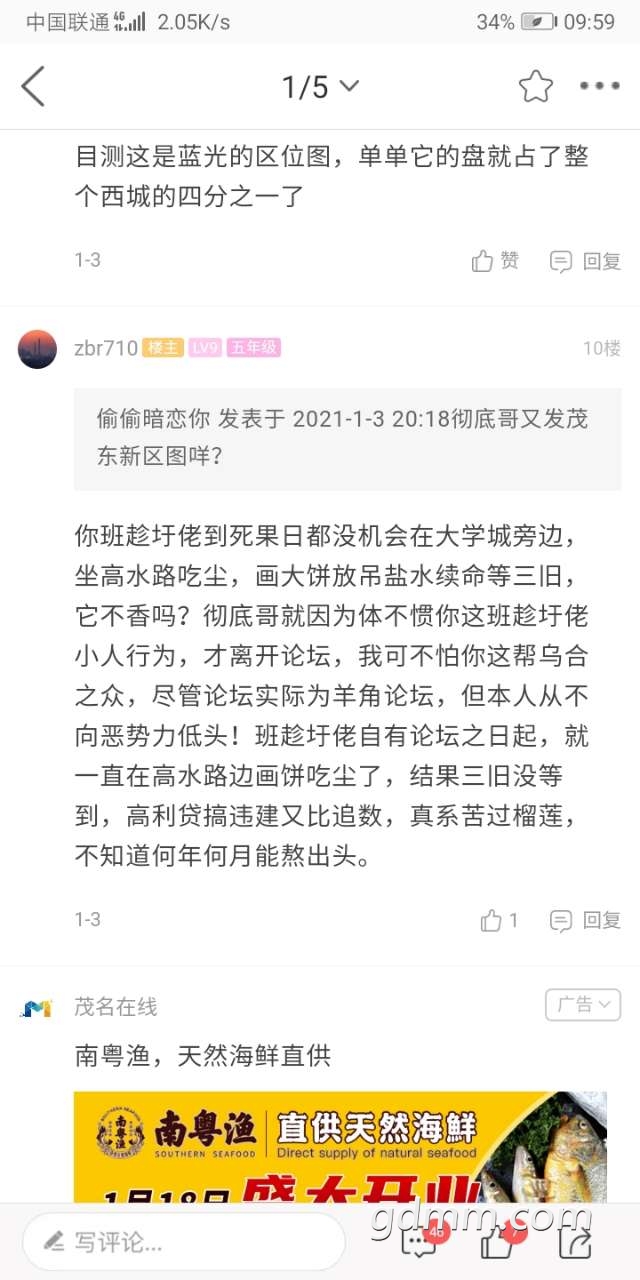Like the thread with bottom thumbs-up
Image resolution: width=640 pixels, height=1280 pixels.
497,1242
